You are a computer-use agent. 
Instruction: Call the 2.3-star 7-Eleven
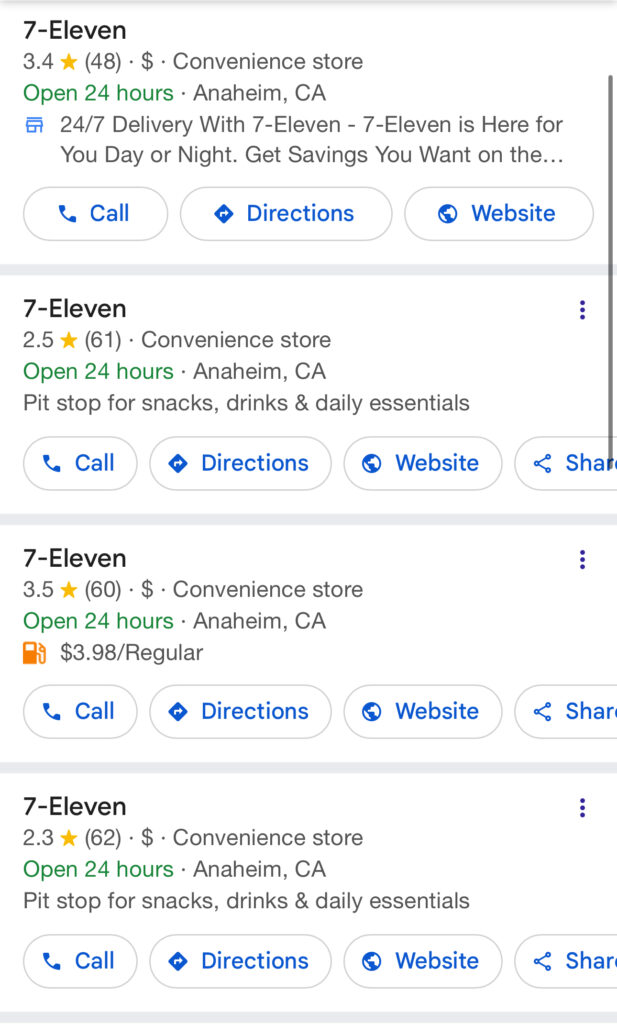point(80,961)
